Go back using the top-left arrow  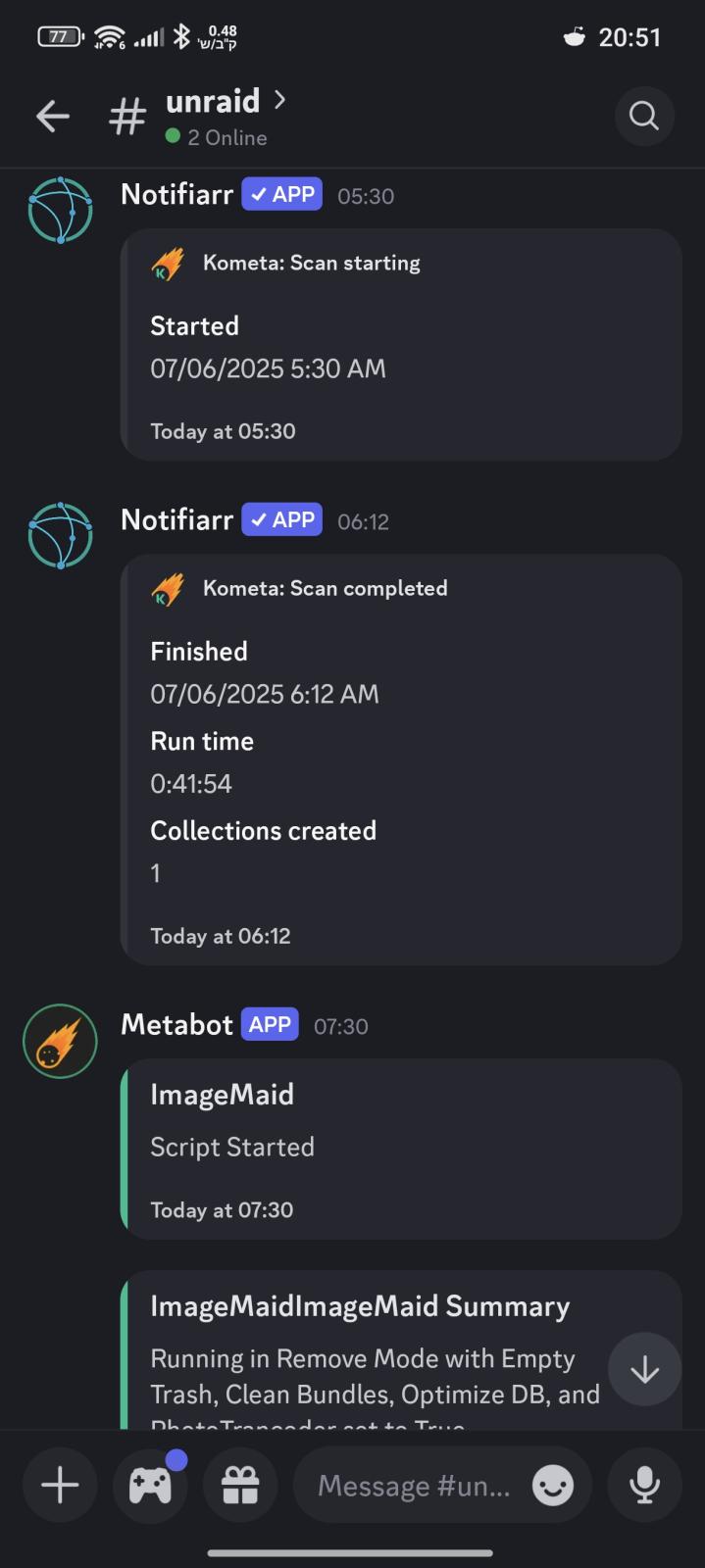tap(53, 117)
